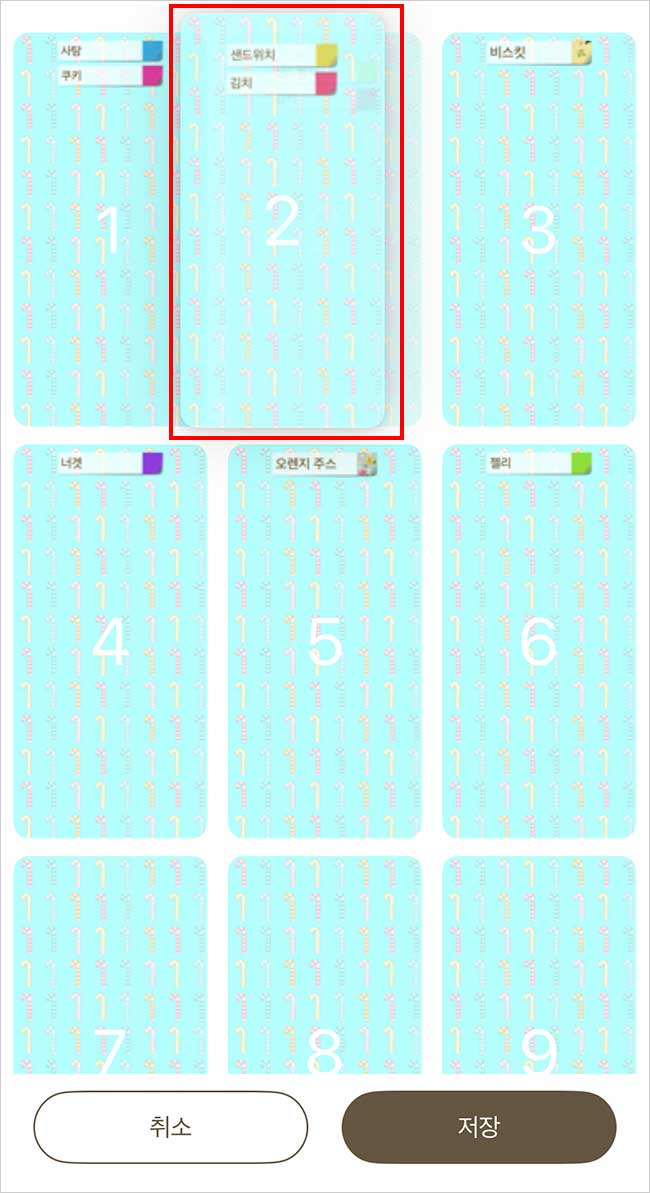Pick page 6 with the 젤리 note

pyautogui.click(x=539, y=641)
